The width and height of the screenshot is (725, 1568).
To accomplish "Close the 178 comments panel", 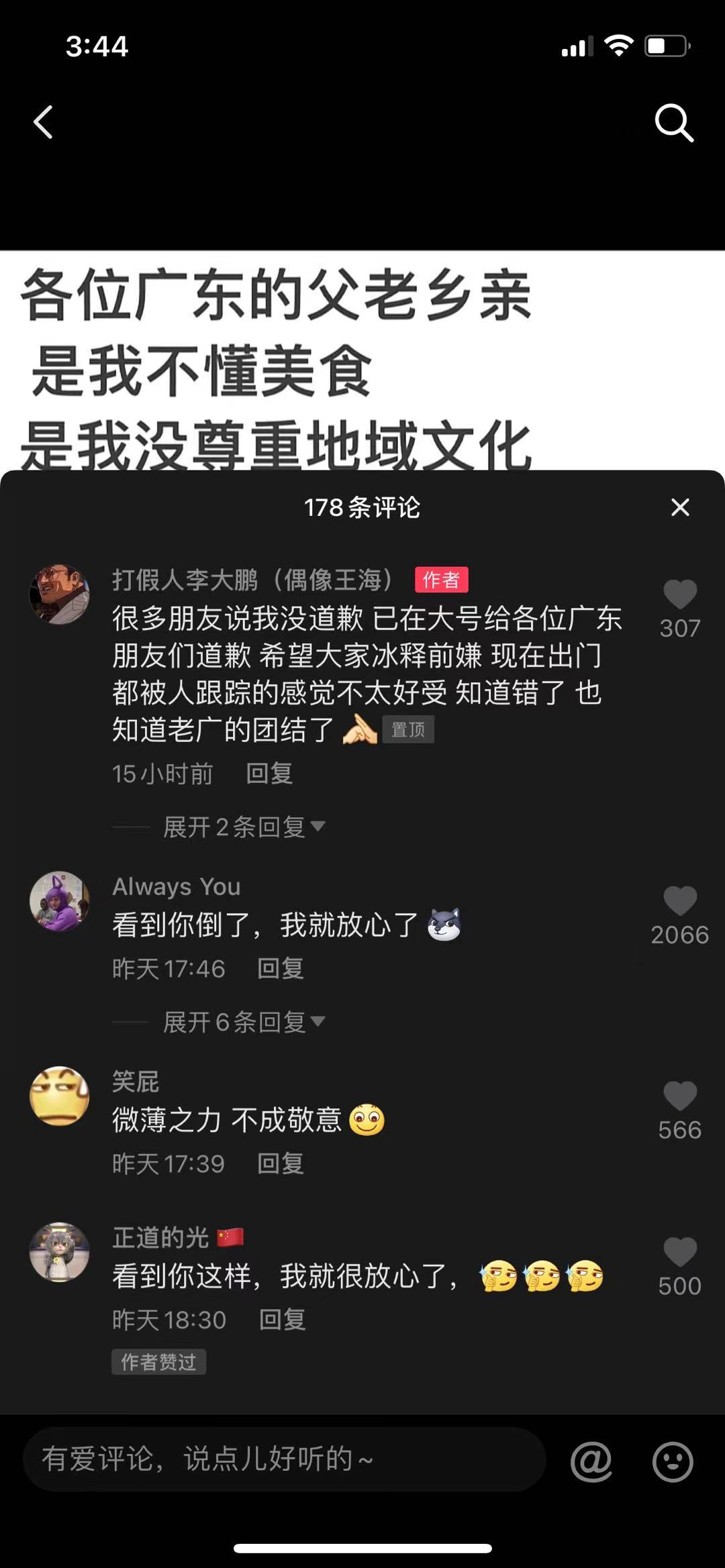I will (680, 507).
